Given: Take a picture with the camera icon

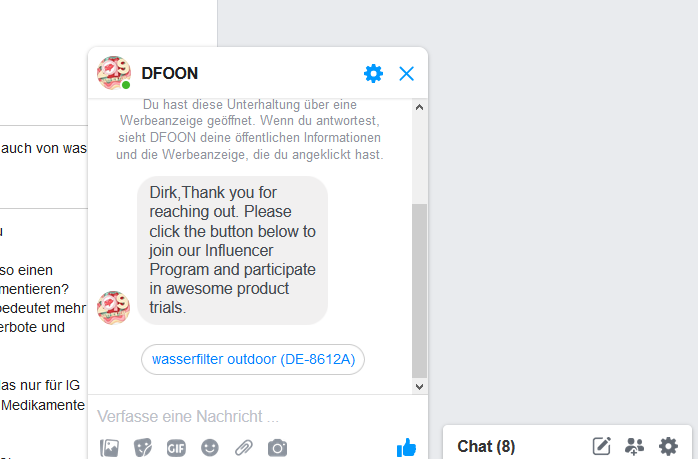Looking at the screenshot, I should [277, 448].
